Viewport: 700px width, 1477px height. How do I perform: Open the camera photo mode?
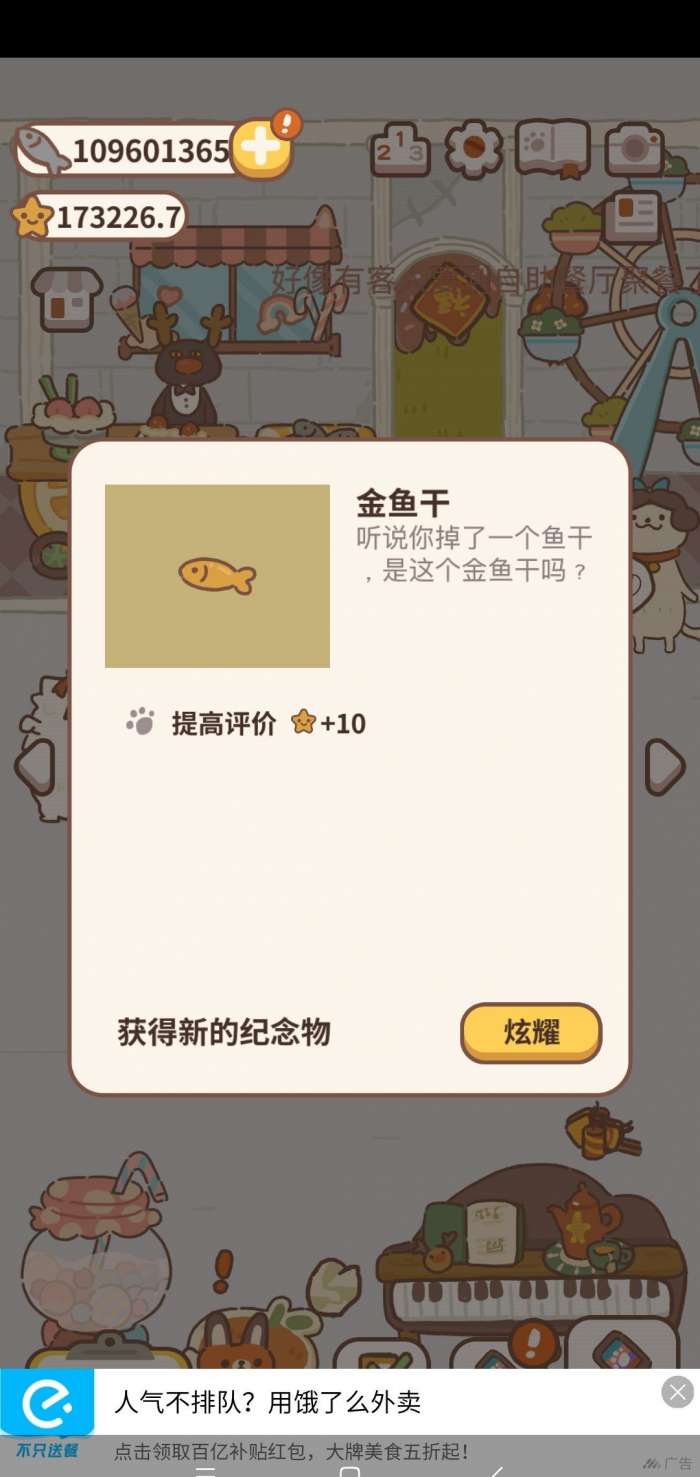click(633, 150)
